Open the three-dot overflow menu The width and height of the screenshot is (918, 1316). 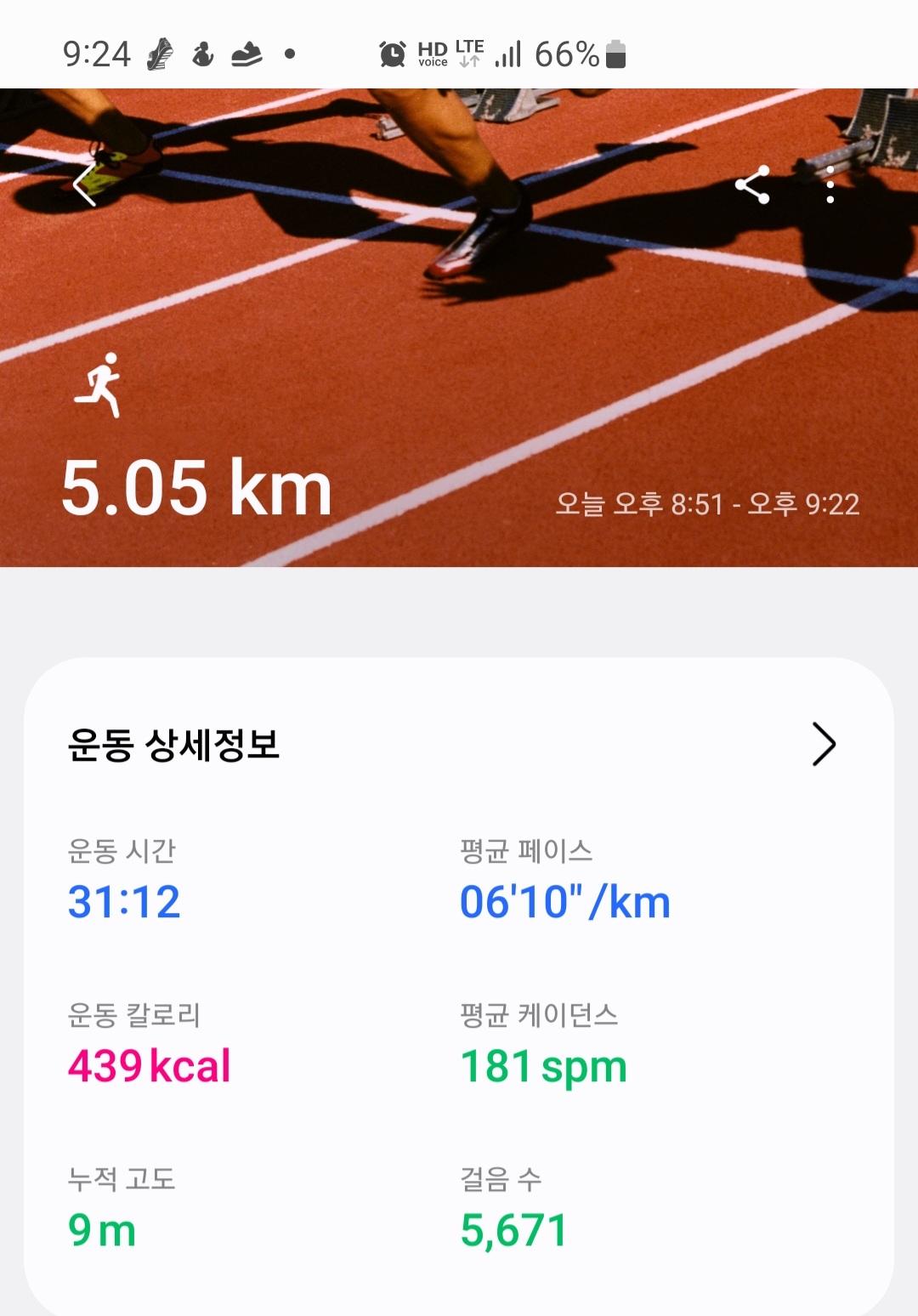point(828,187)
